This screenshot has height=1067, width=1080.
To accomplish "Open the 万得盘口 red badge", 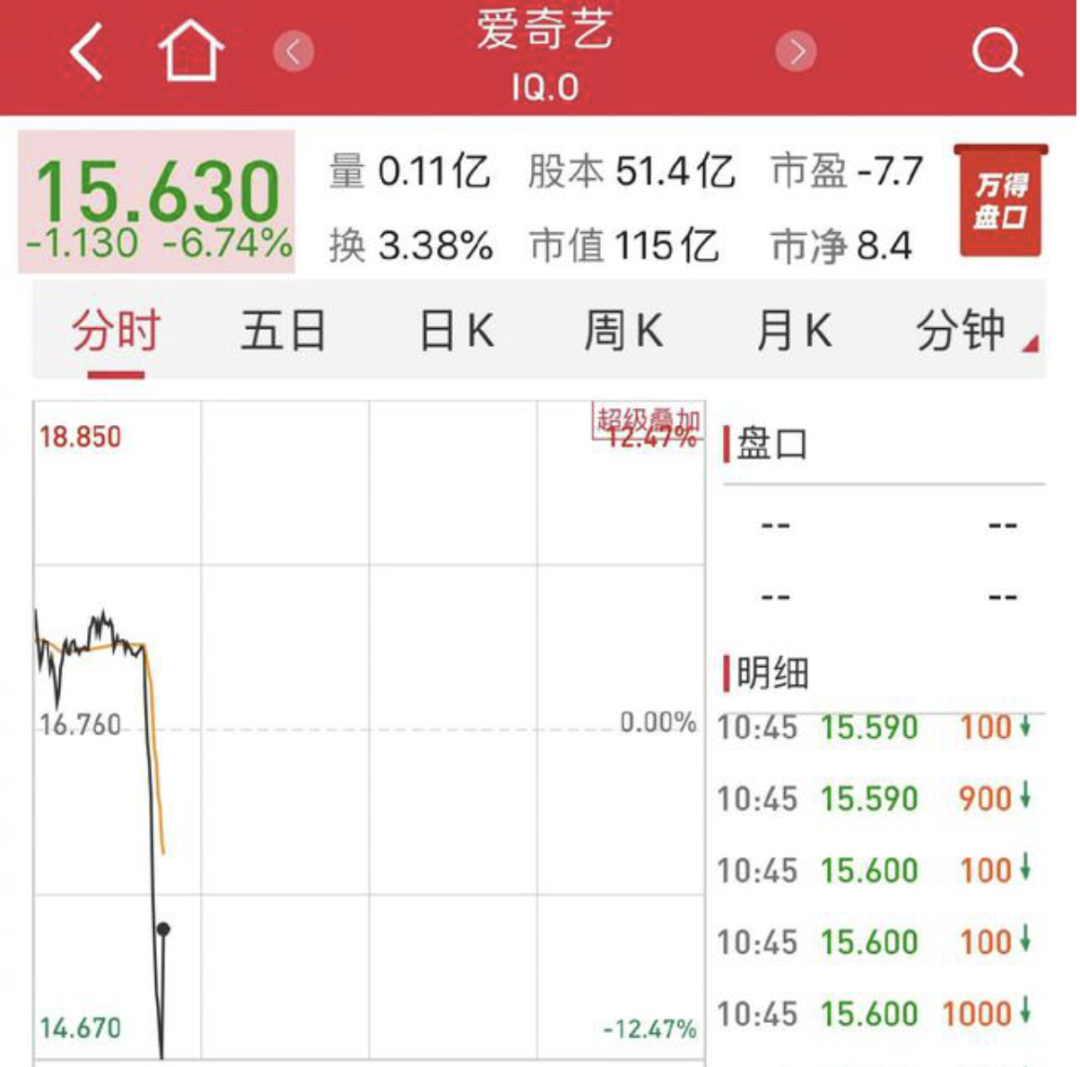I will pyautogui.click(x=1001, y=201).
